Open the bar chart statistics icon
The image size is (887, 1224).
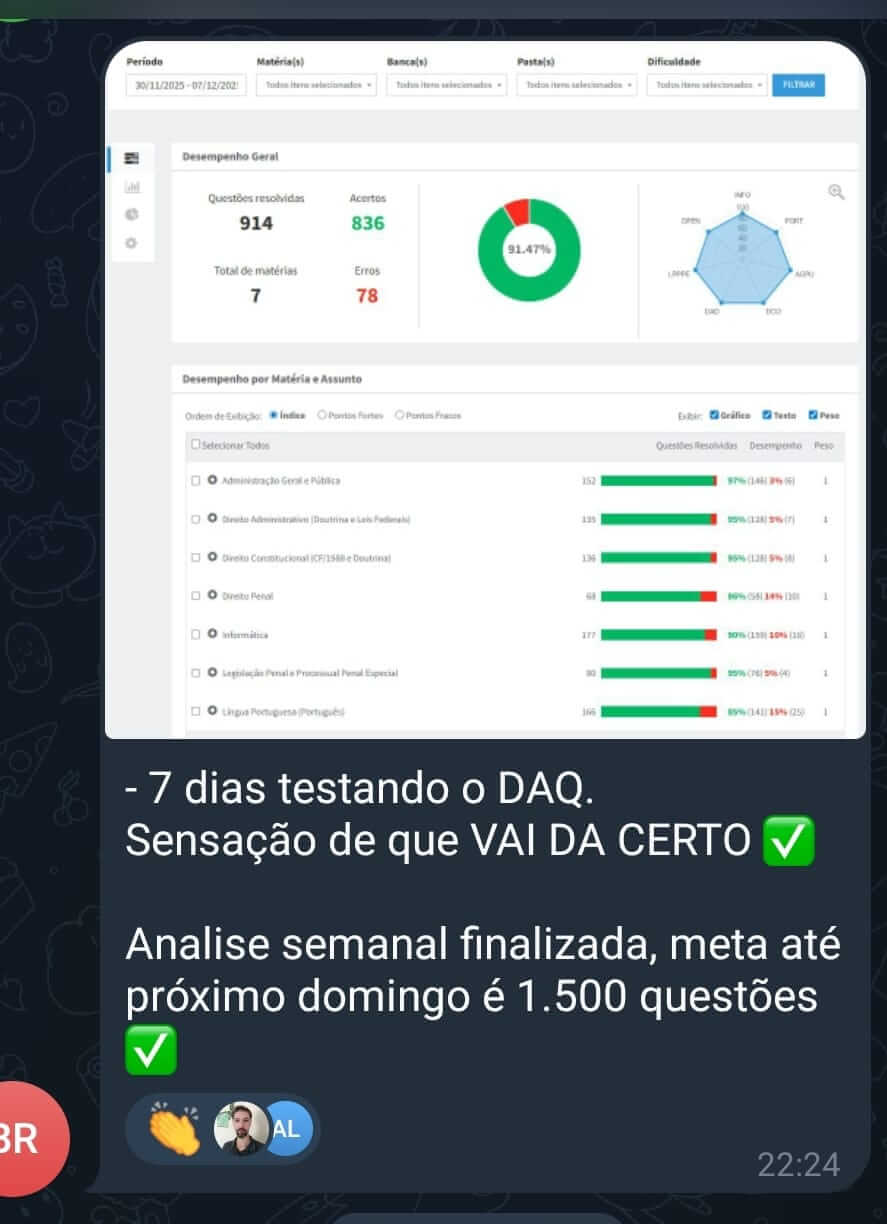tap(133, 185)
